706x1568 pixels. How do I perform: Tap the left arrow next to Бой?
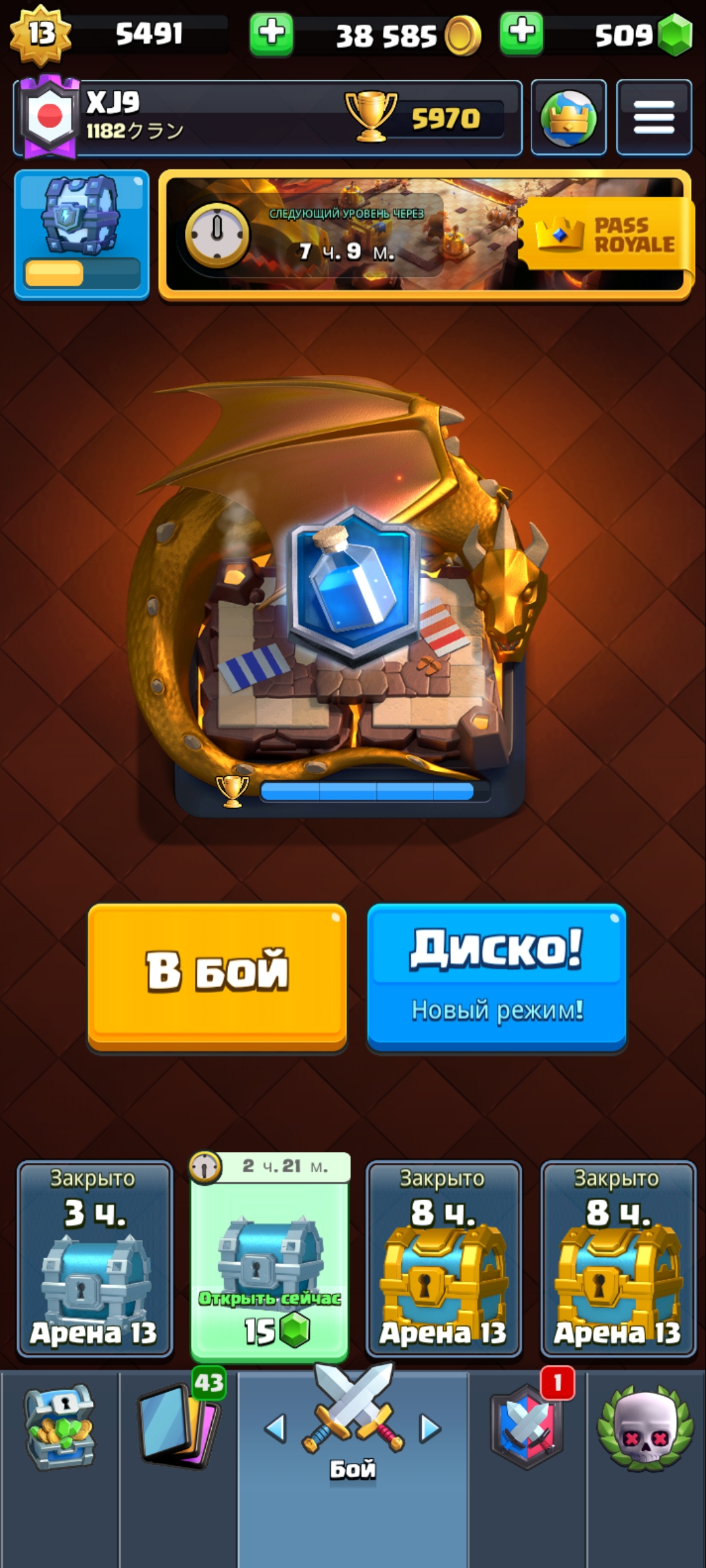click(275, 1428)
